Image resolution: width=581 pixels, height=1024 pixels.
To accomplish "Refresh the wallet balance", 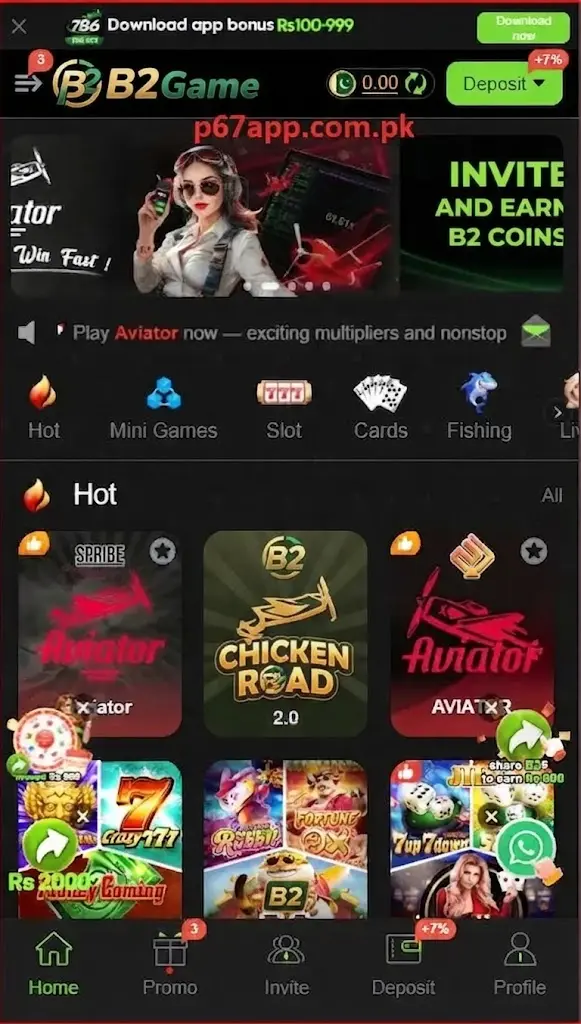I will click(x=416, y=84).
